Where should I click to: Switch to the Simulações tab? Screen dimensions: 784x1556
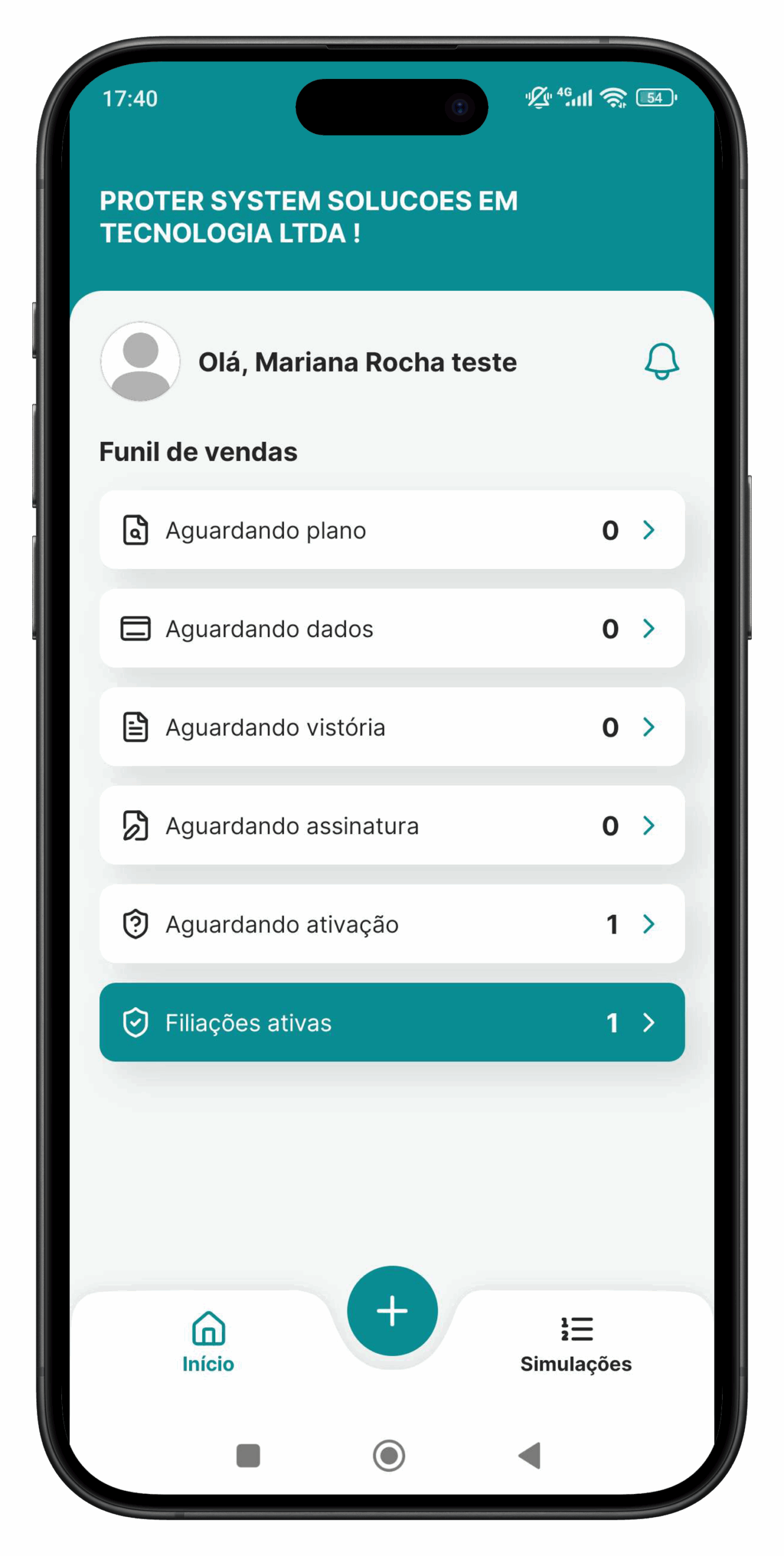[x=576, y=1342]
